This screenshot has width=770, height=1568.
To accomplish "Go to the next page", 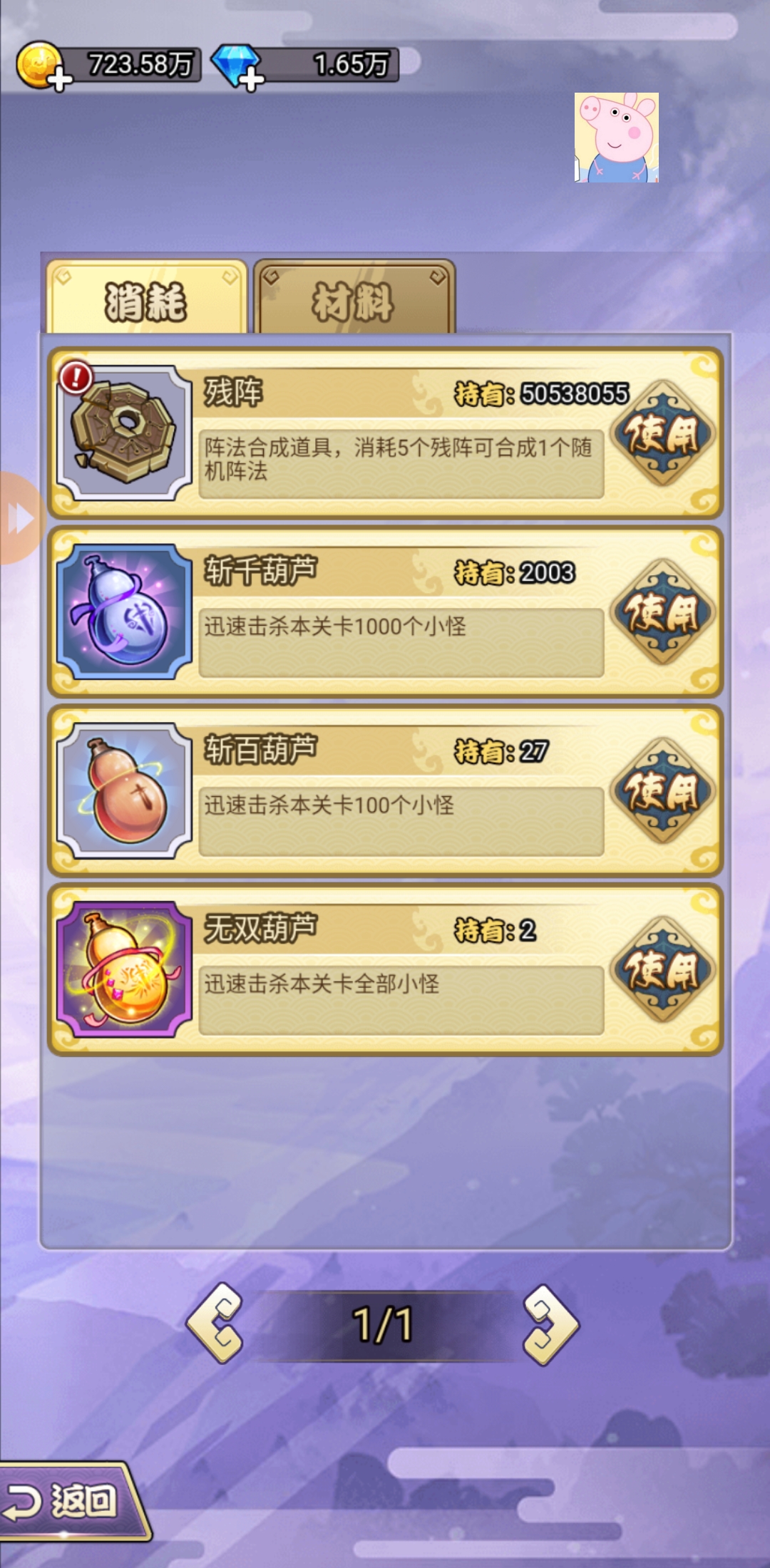I will (550, 1324).
